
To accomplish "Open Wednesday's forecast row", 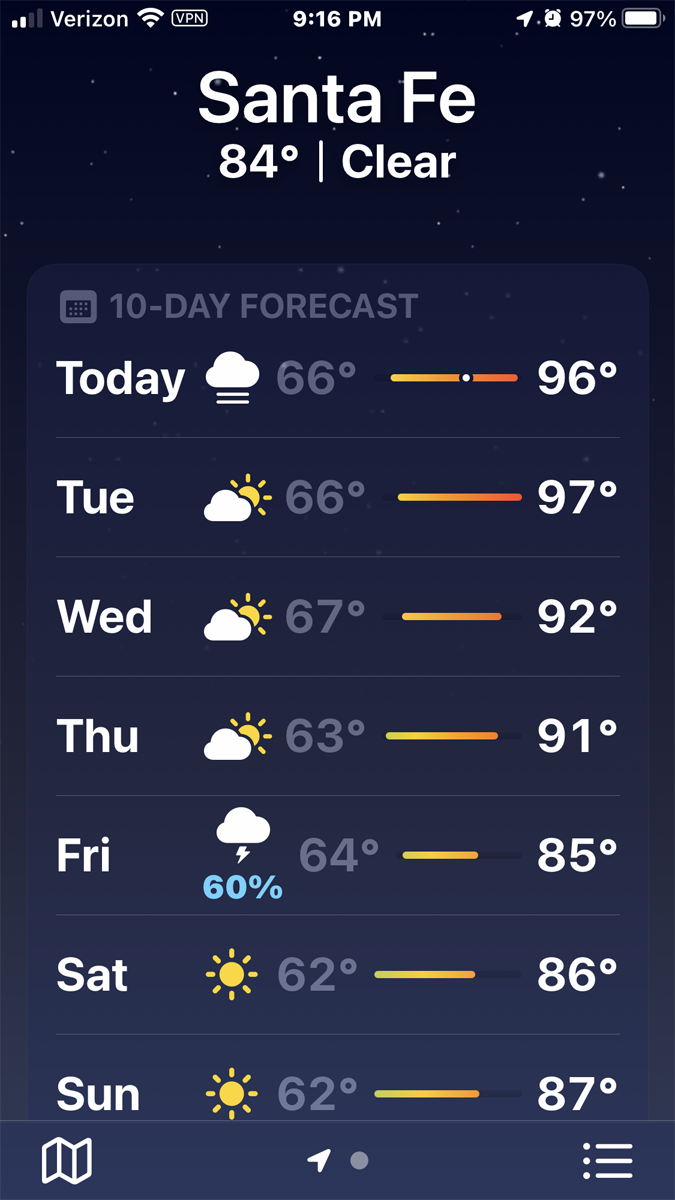I will point(337,616).
